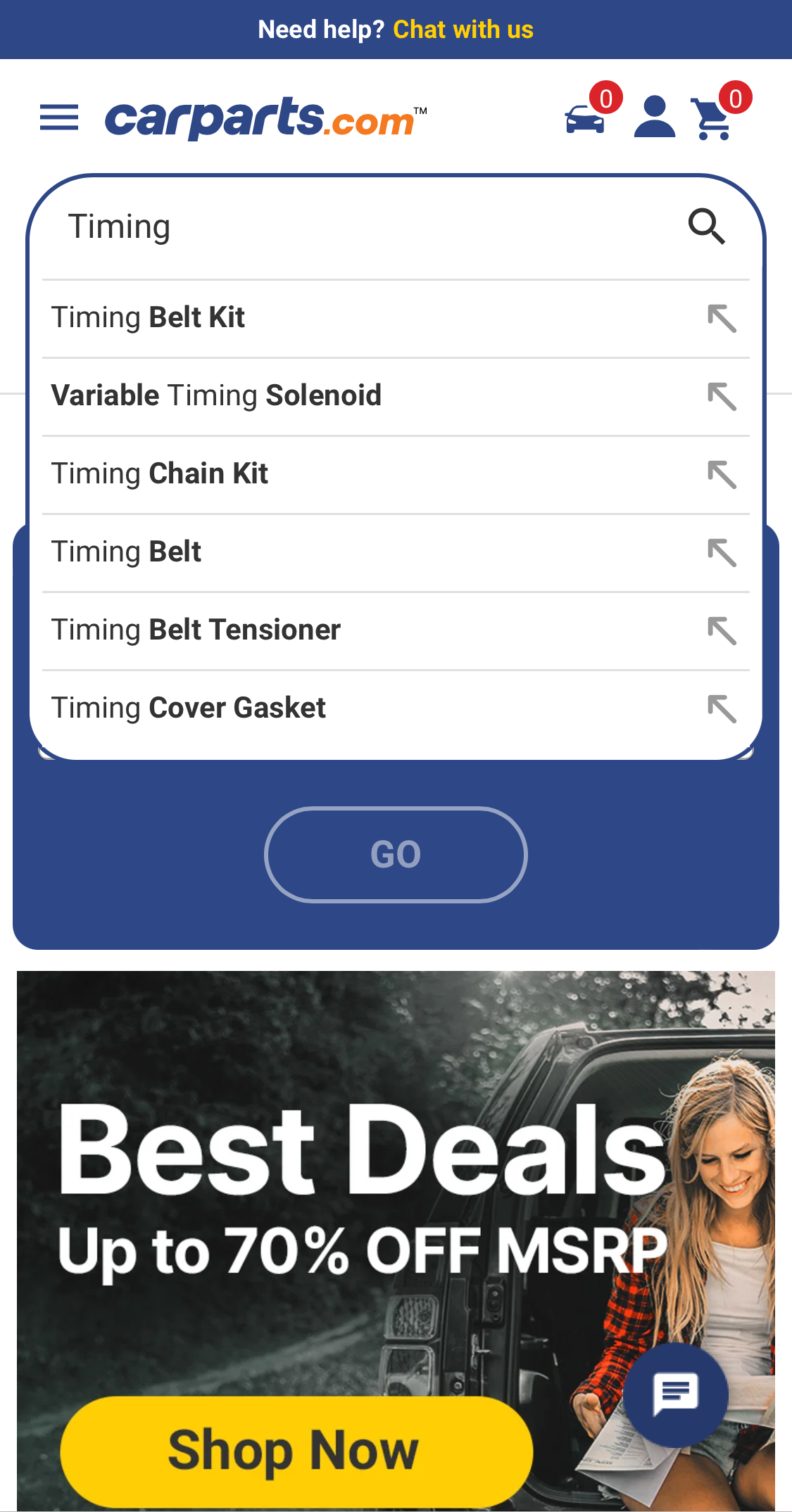Viewport: 792px width, 1512px height.
Task: Click the Need help banner
Action: pos(320,29)
